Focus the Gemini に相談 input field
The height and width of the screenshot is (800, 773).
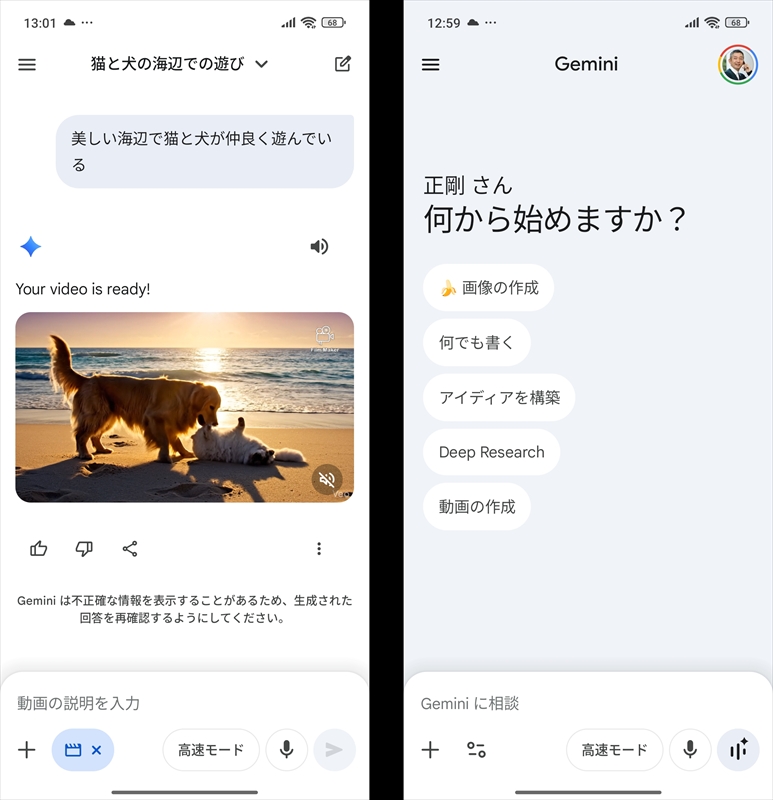point(560,703)
